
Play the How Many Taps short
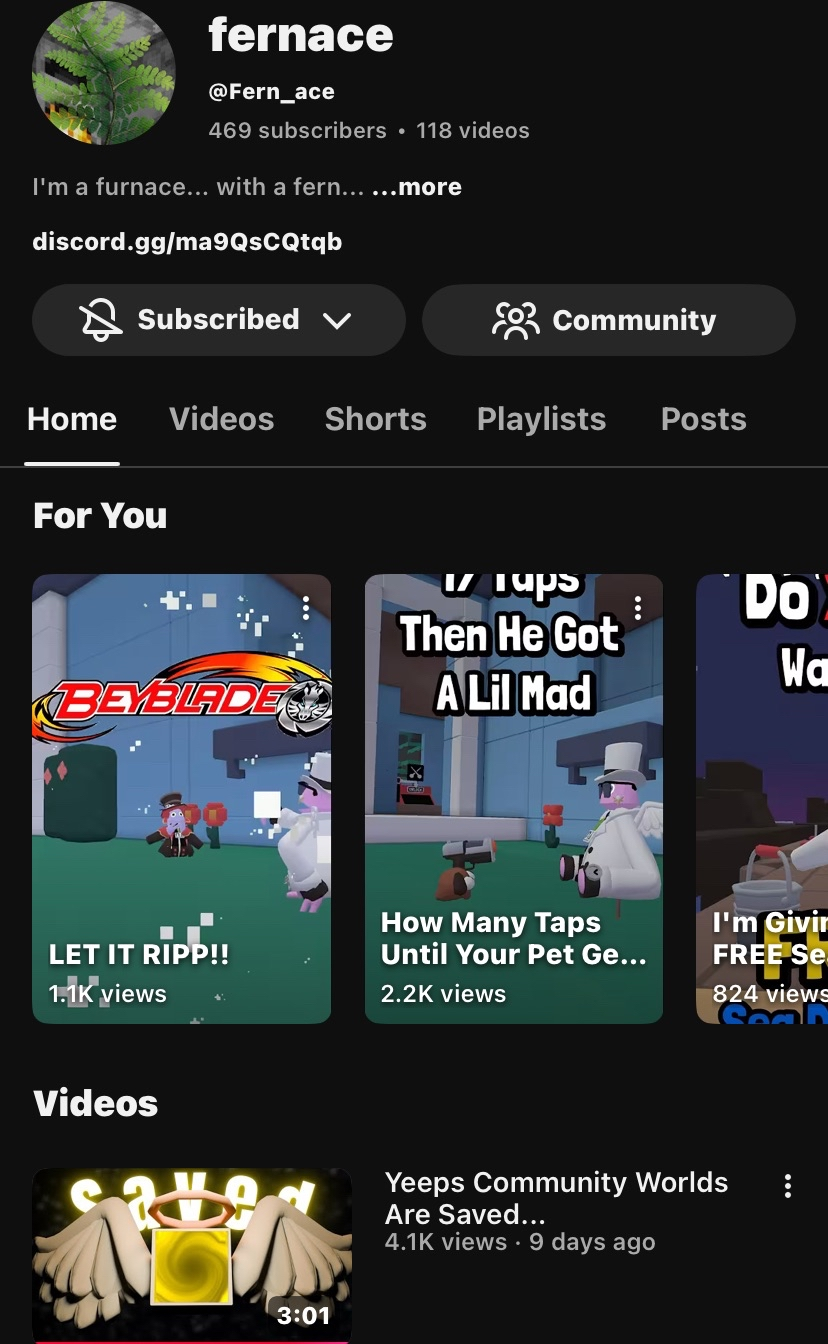[x=513, y=798]
